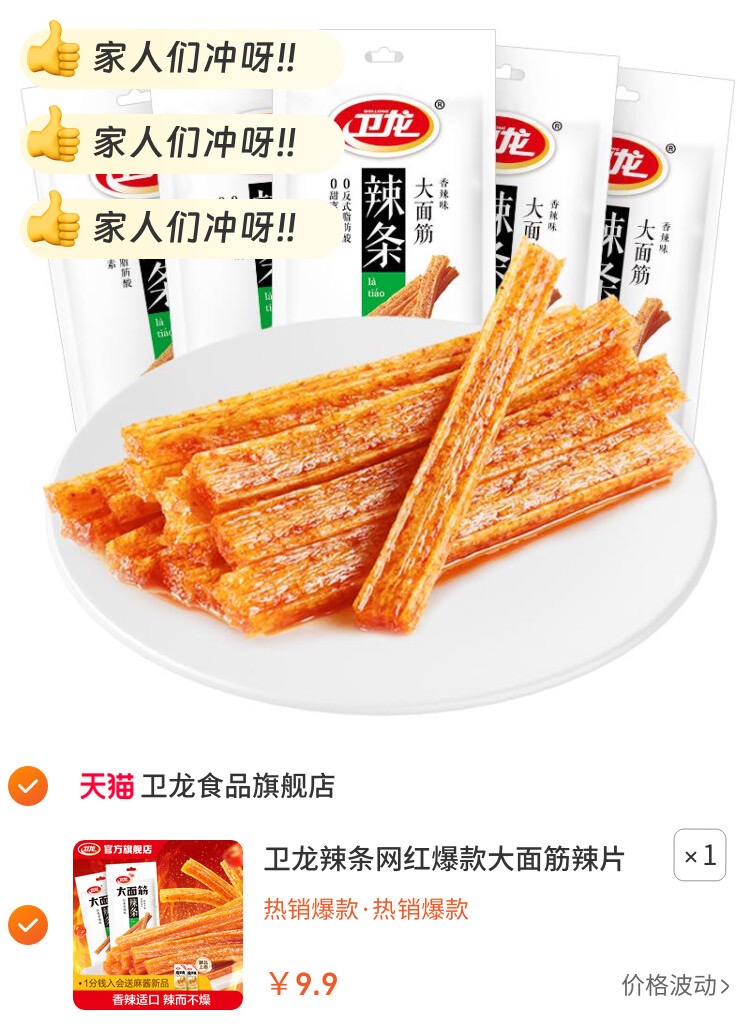Click the middle thumbs-up 家人们冲呀 sticker

pyautogui.click(x=170, y=138)
